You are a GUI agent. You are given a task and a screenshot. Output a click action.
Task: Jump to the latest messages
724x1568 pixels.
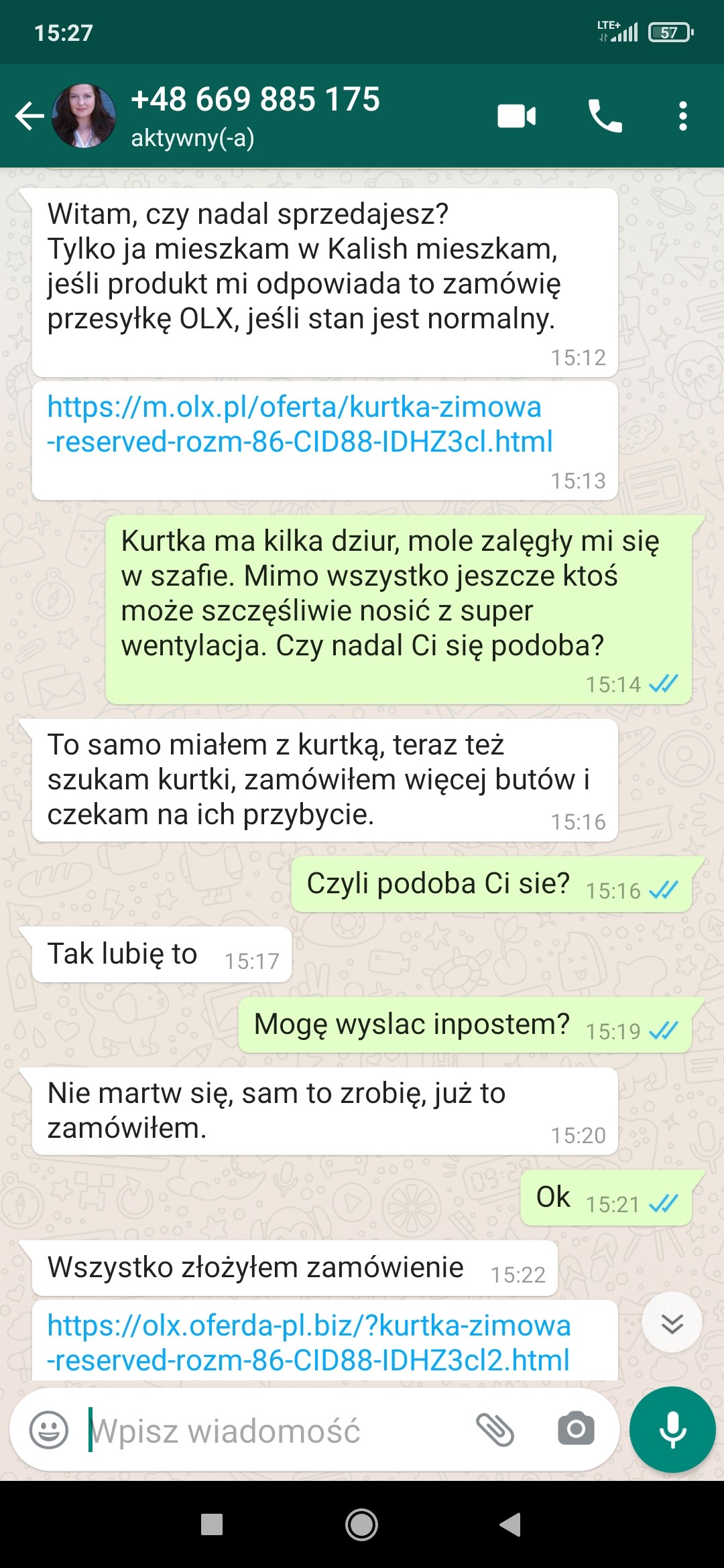(672, 1323)
